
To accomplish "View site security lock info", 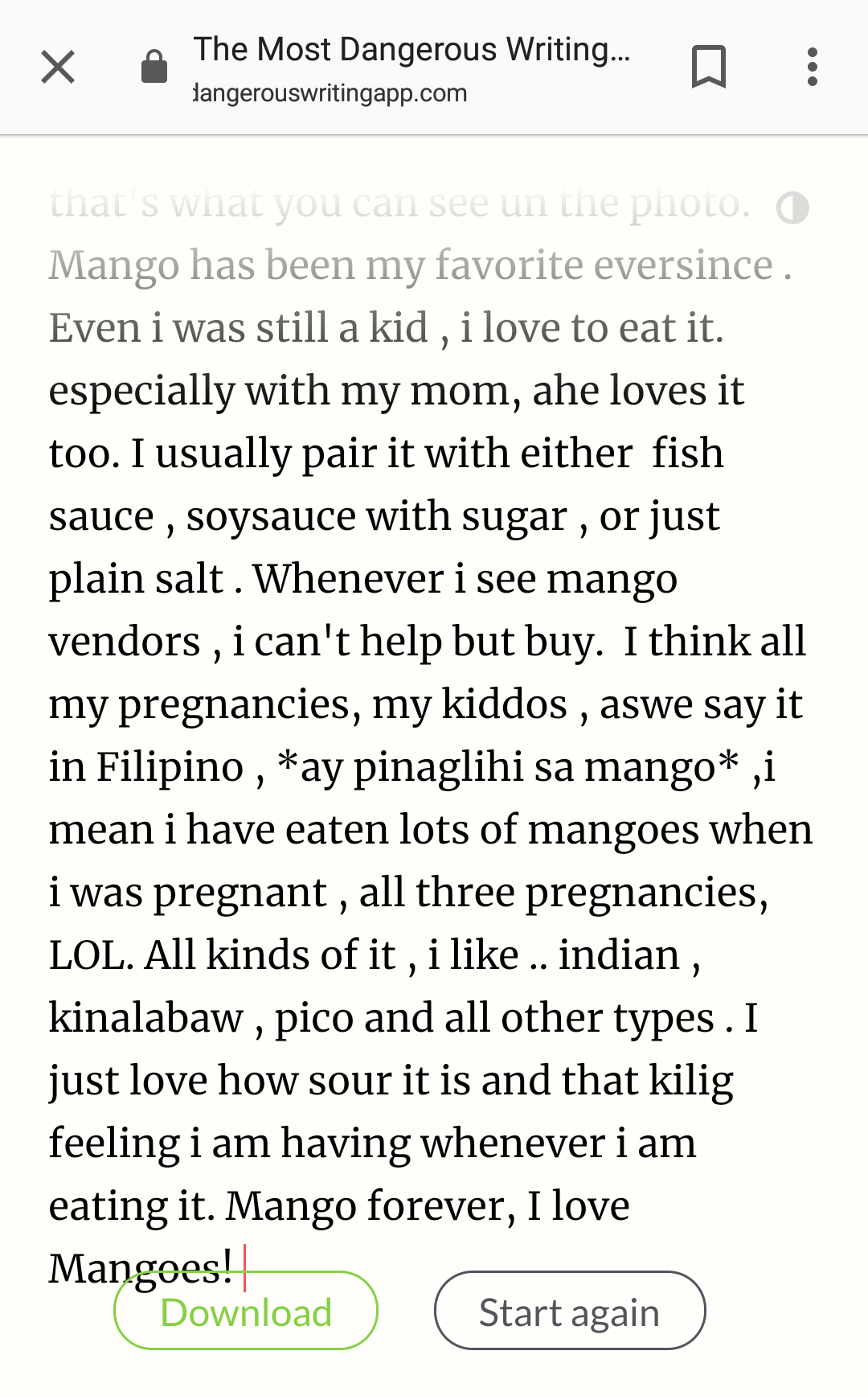I will point(154,67).
